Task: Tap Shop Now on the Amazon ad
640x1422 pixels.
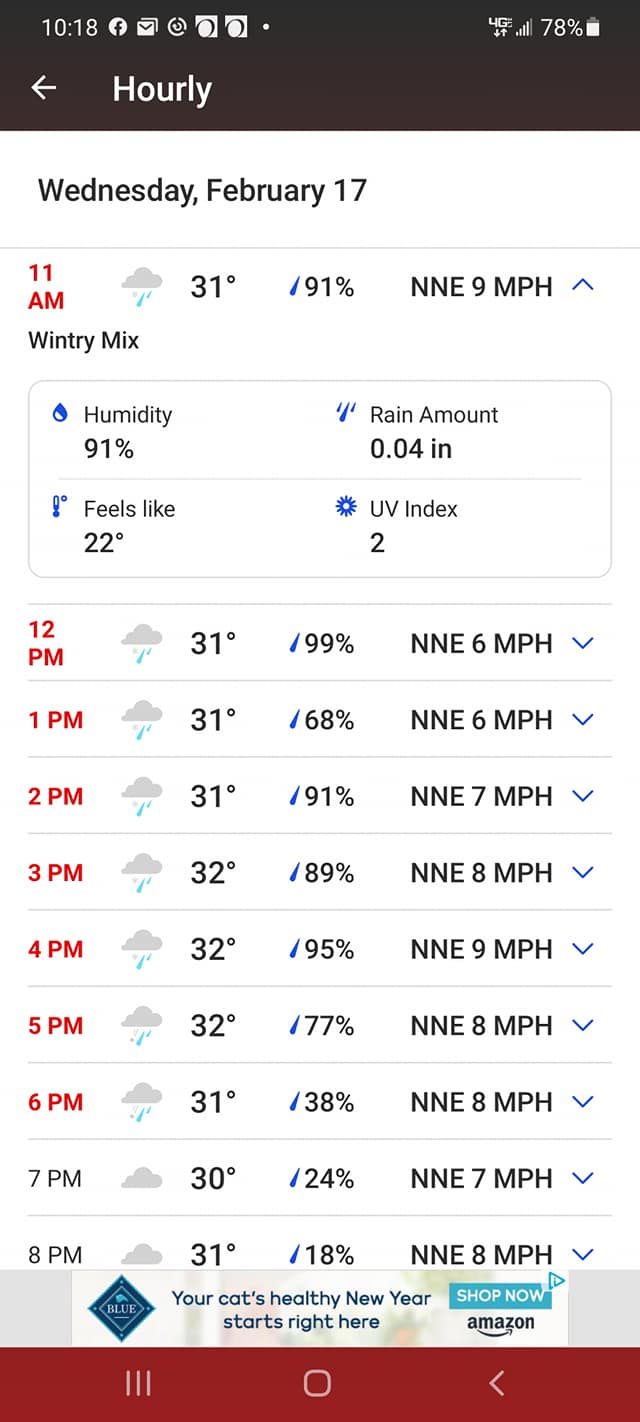Action: (x=499, y=1295)
